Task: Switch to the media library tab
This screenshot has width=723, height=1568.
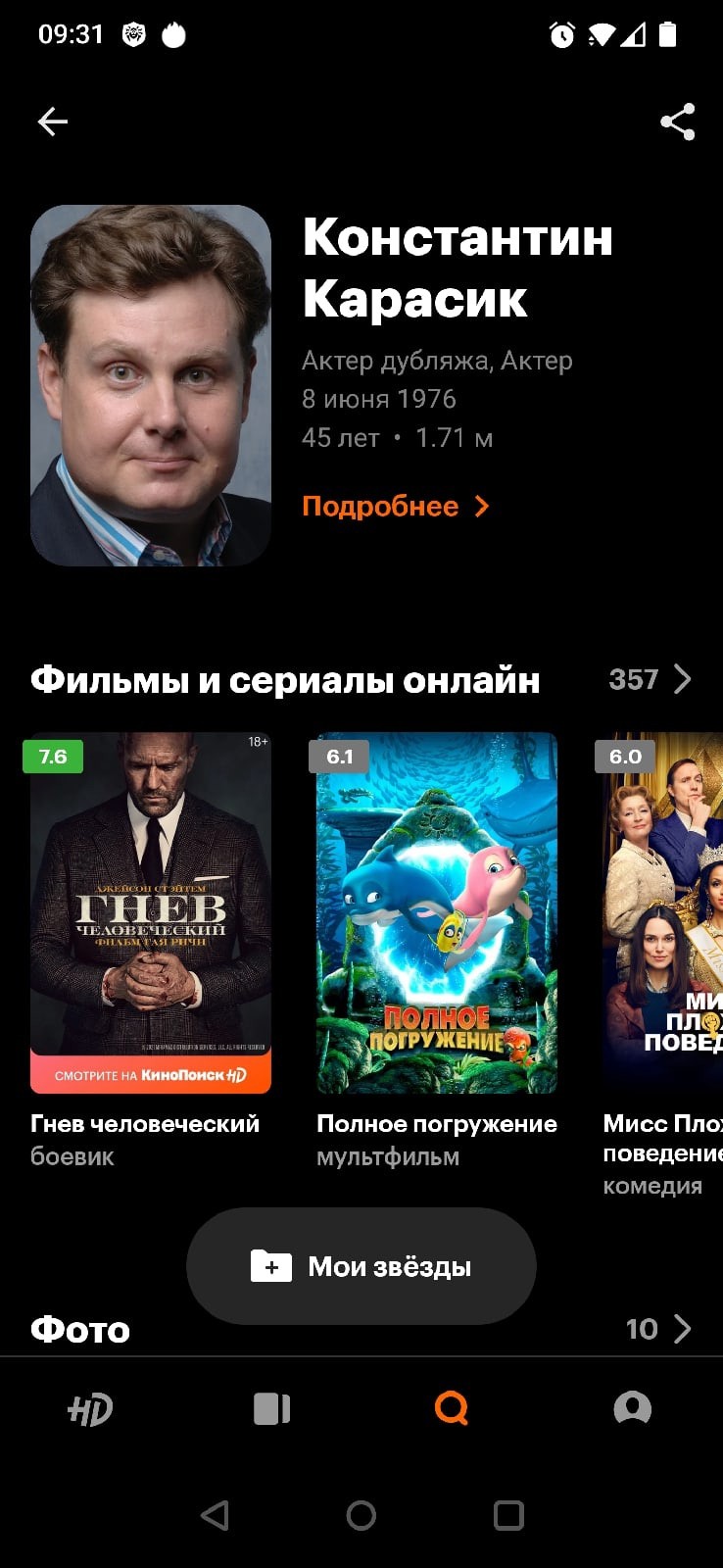Action: [271, 1409]
